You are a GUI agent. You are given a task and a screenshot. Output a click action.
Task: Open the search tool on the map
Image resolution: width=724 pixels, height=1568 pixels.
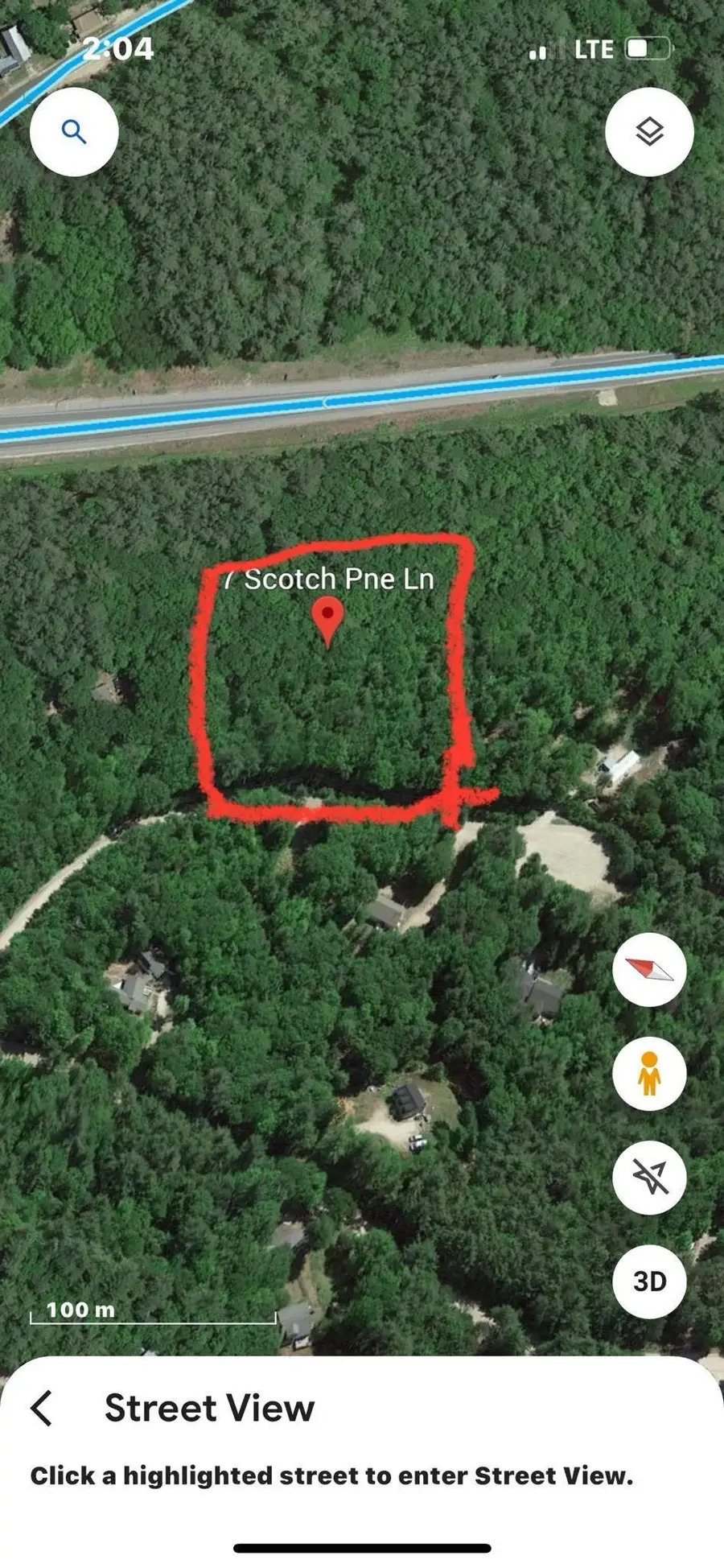[73, 132]
